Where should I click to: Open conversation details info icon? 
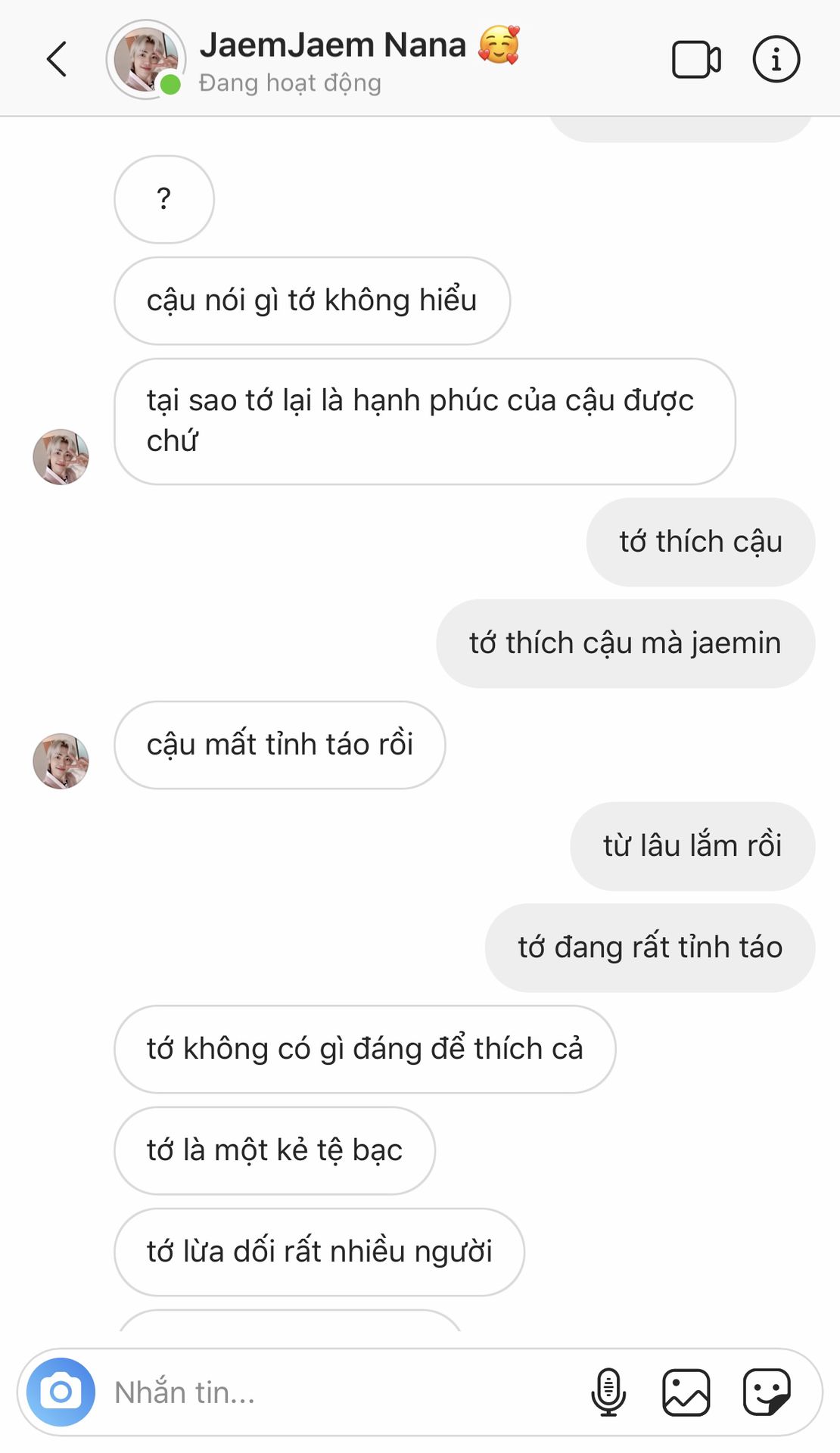[776, 59]
